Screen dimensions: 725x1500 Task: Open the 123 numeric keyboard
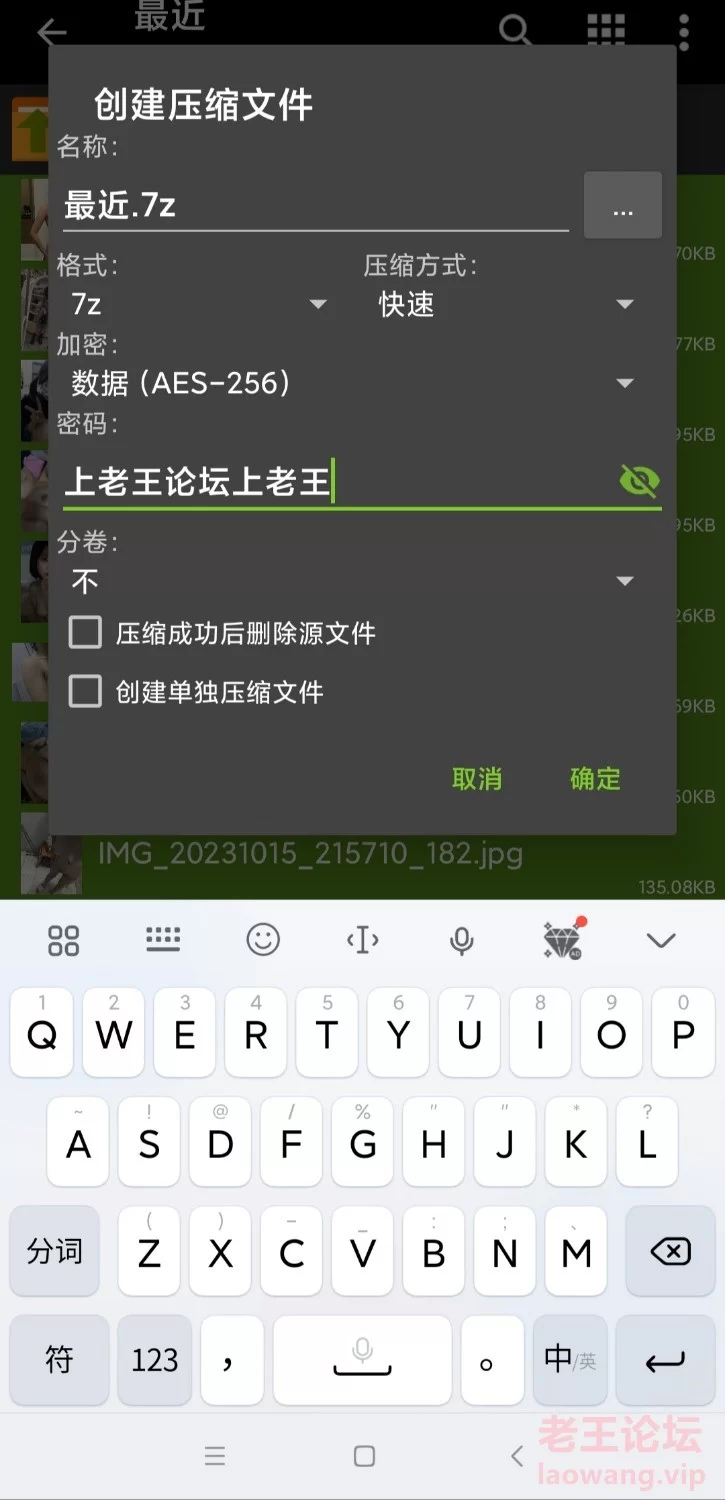(x=155, y=1359)
